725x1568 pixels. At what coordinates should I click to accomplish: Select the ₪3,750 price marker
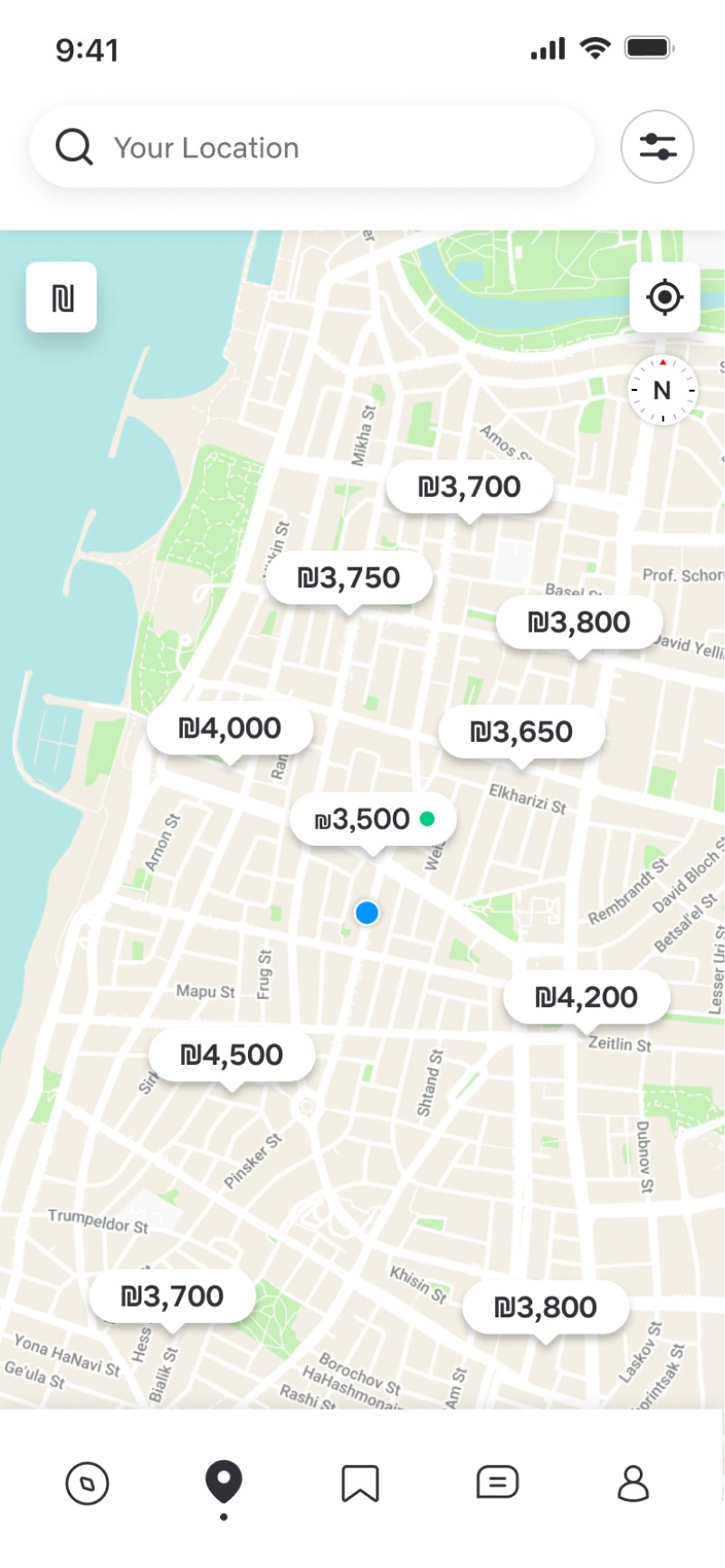348,579
